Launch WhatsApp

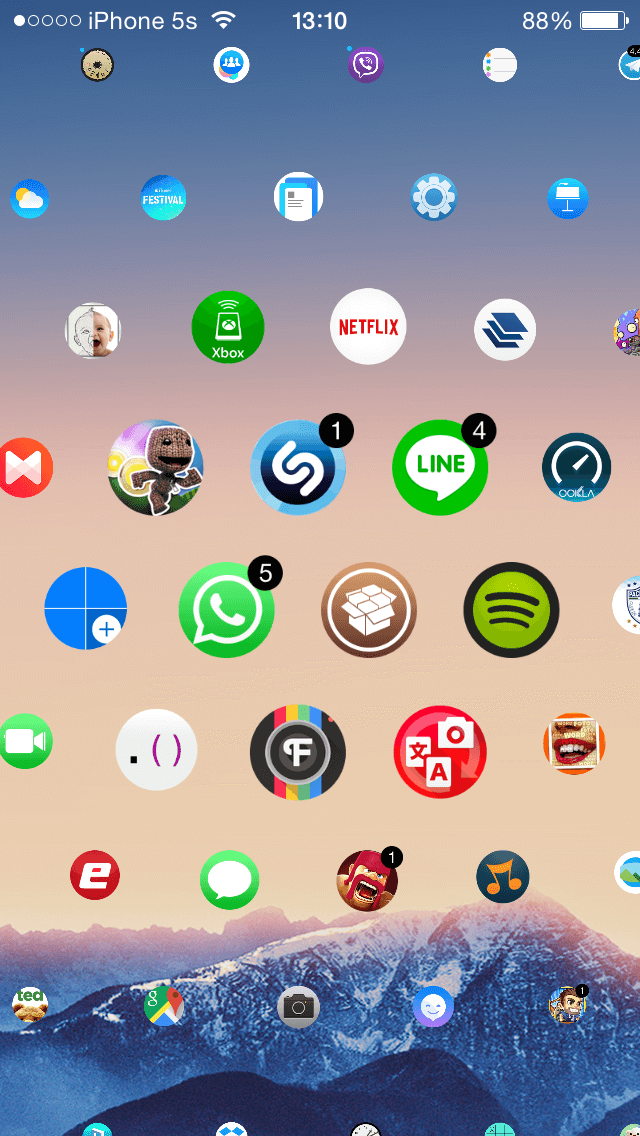226,609
